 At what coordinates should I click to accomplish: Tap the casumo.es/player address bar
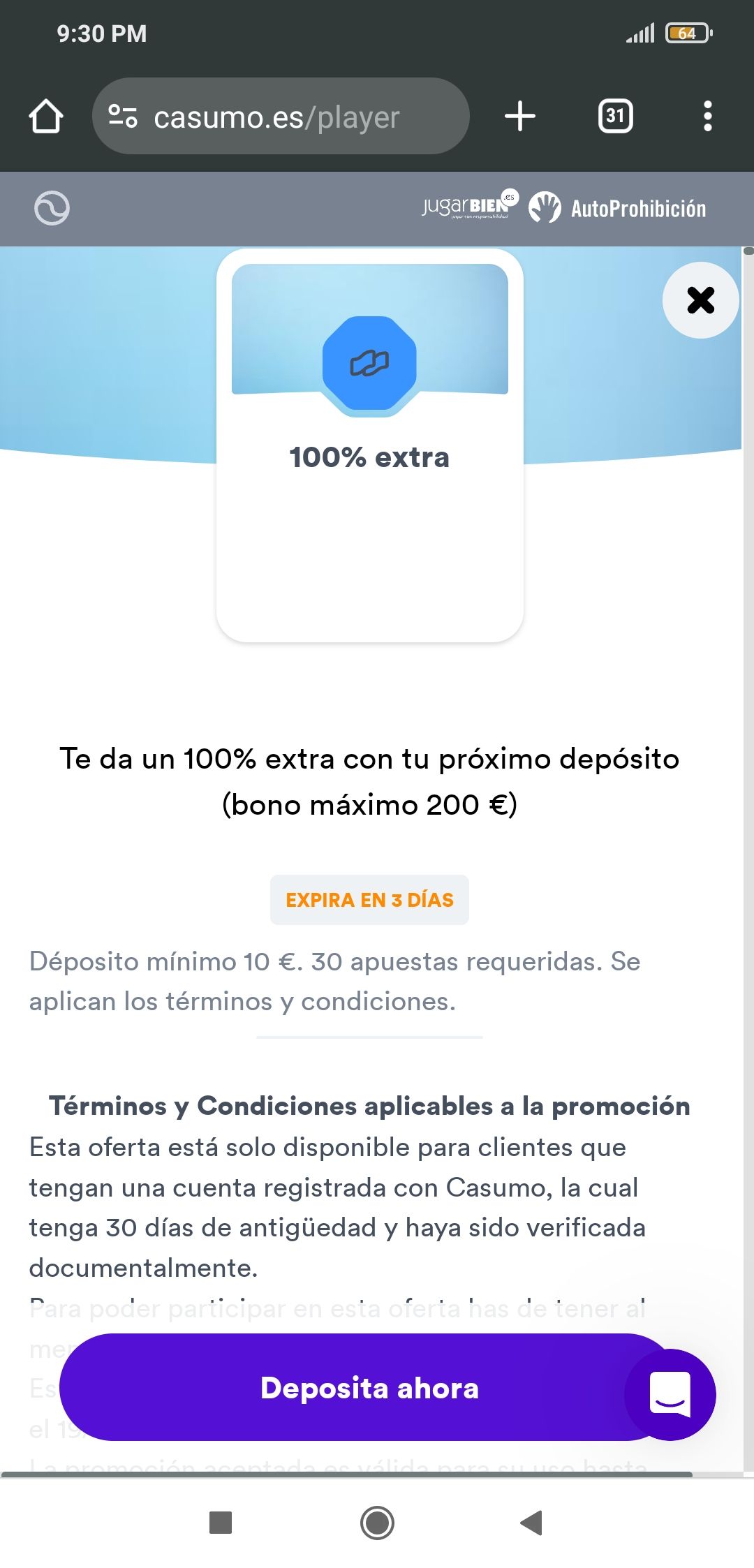(279, 117)
